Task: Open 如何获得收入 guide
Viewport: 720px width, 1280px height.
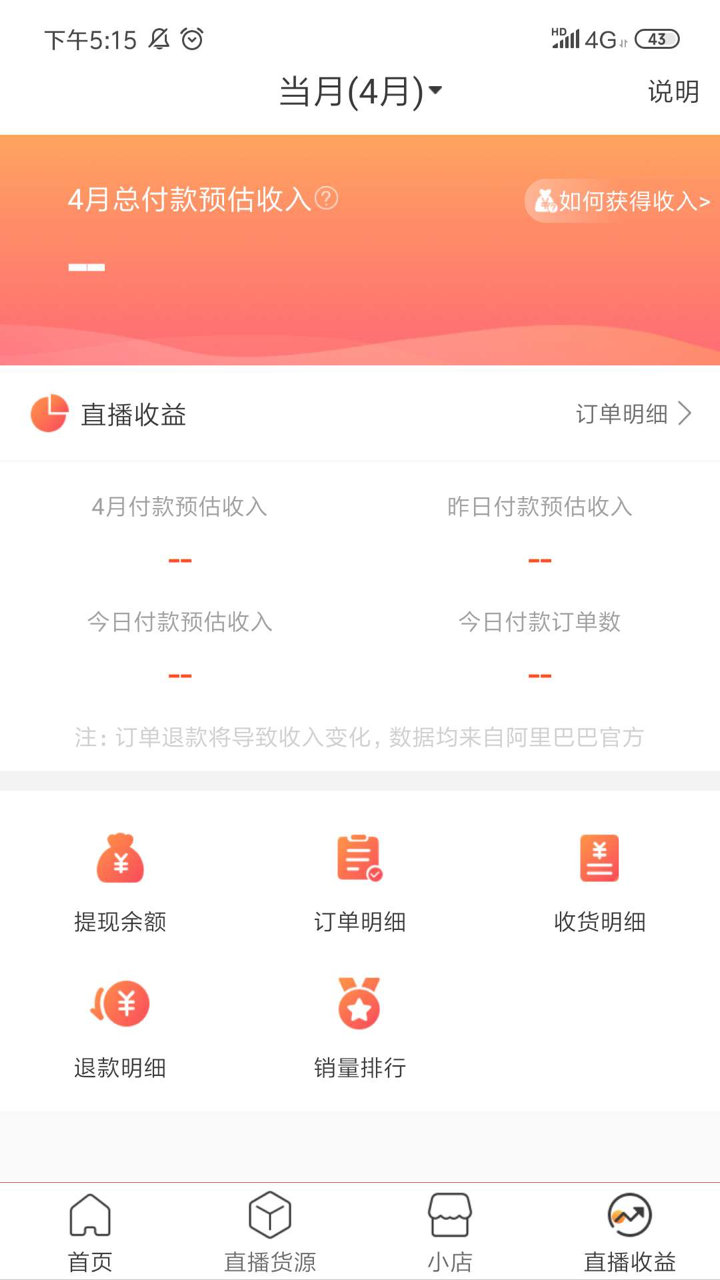Action: (x=620, y=201)
